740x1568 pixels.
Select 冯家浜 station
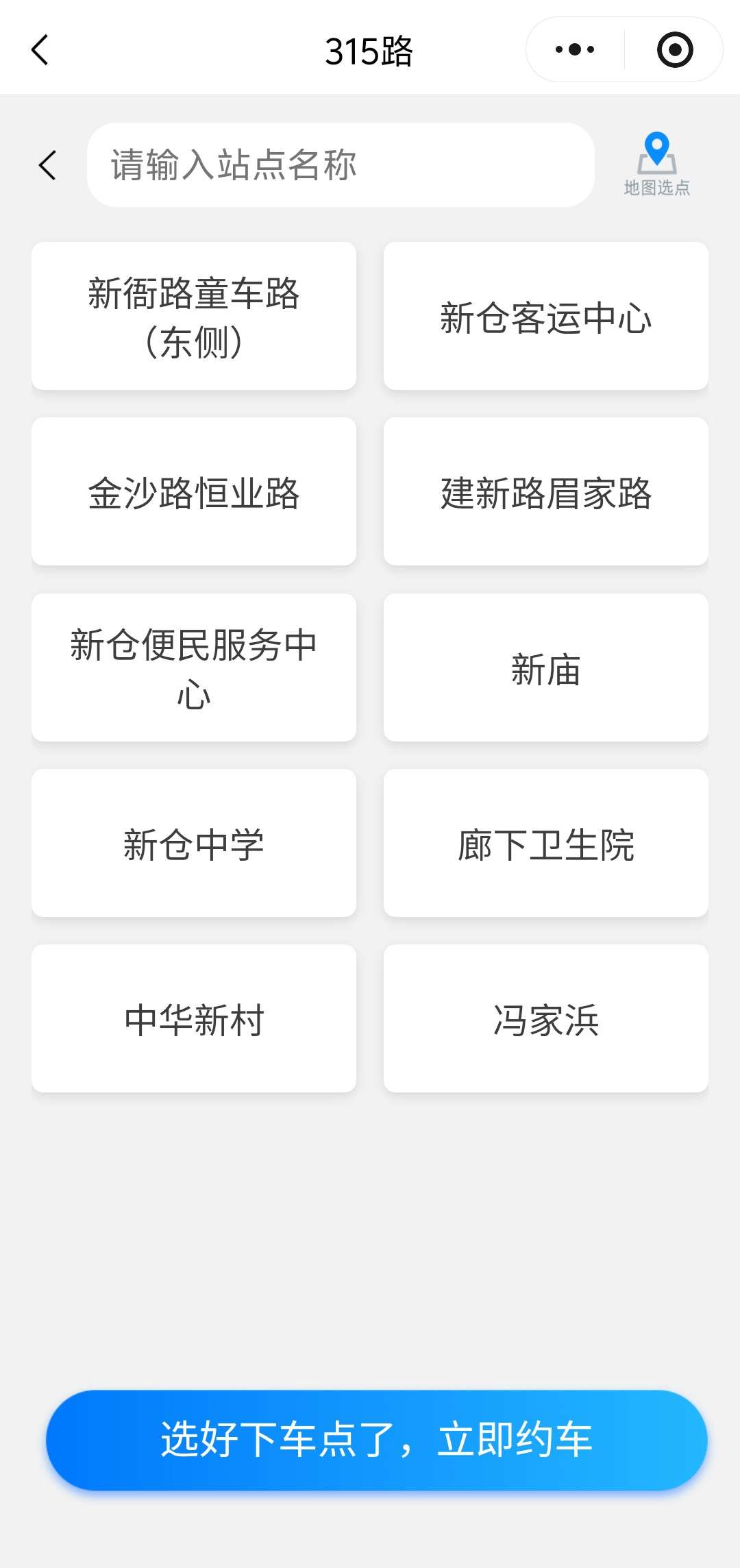pos(545,1018)
